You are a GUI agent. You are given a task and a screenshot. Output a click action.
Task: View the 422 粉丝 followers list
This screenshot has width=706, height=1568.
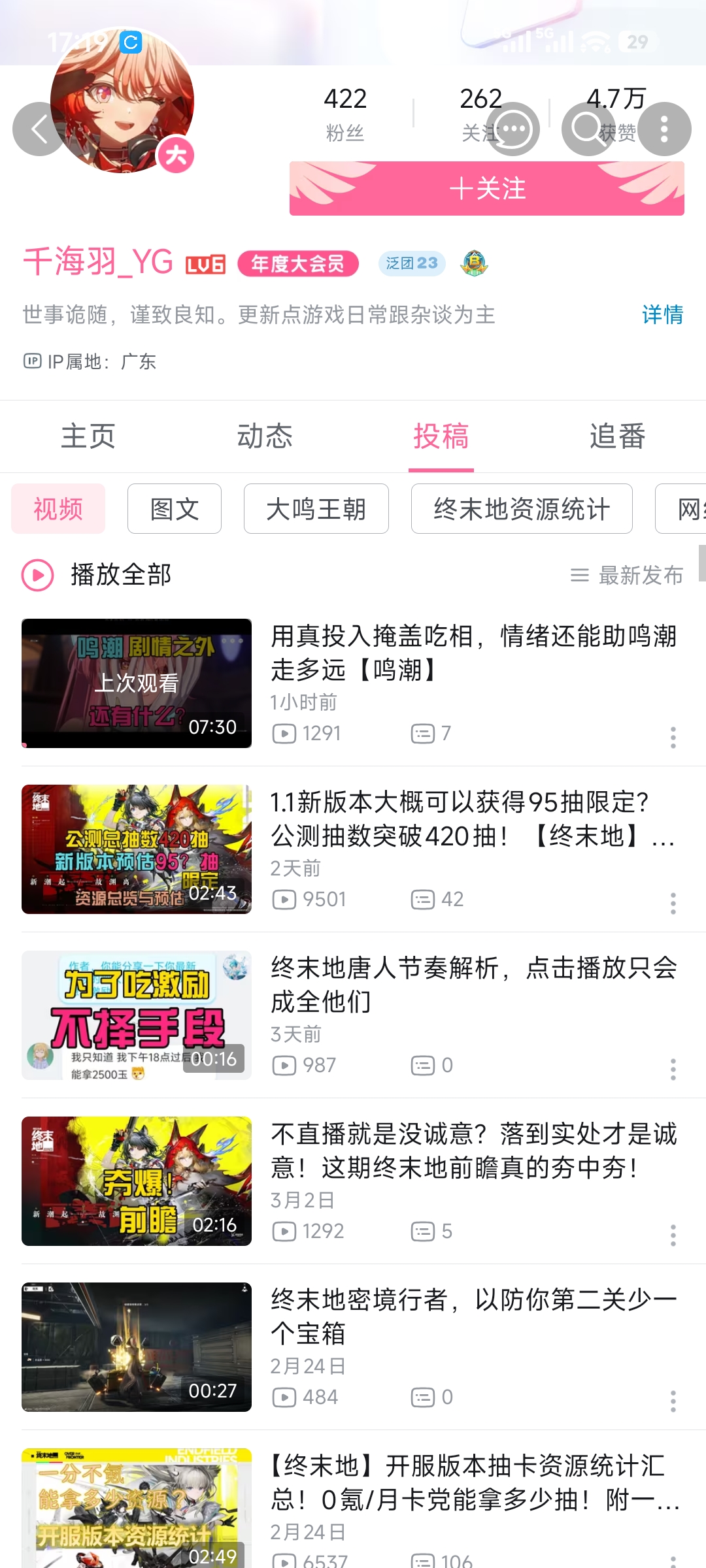345,112
